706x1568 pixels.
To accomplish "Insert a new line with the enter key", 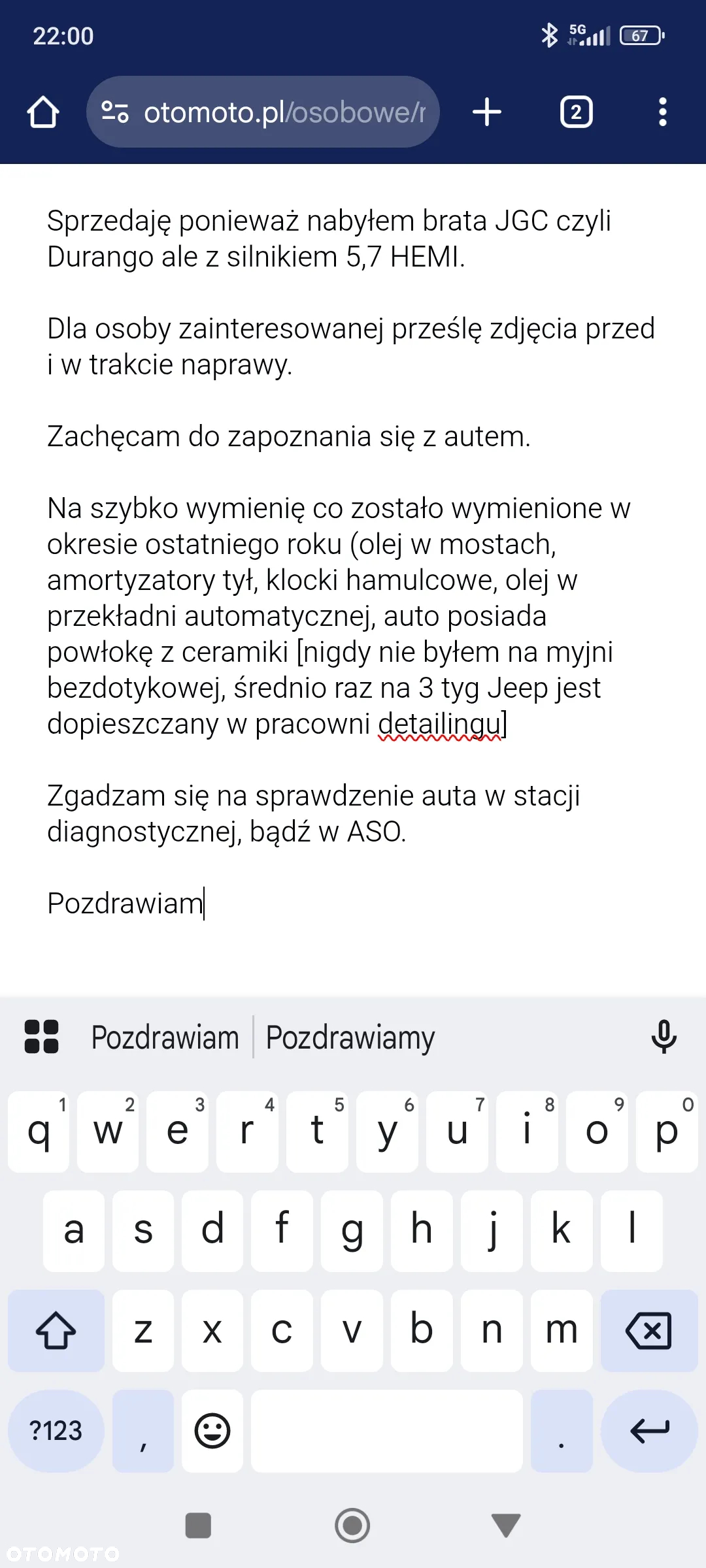I will [648, 1431].
